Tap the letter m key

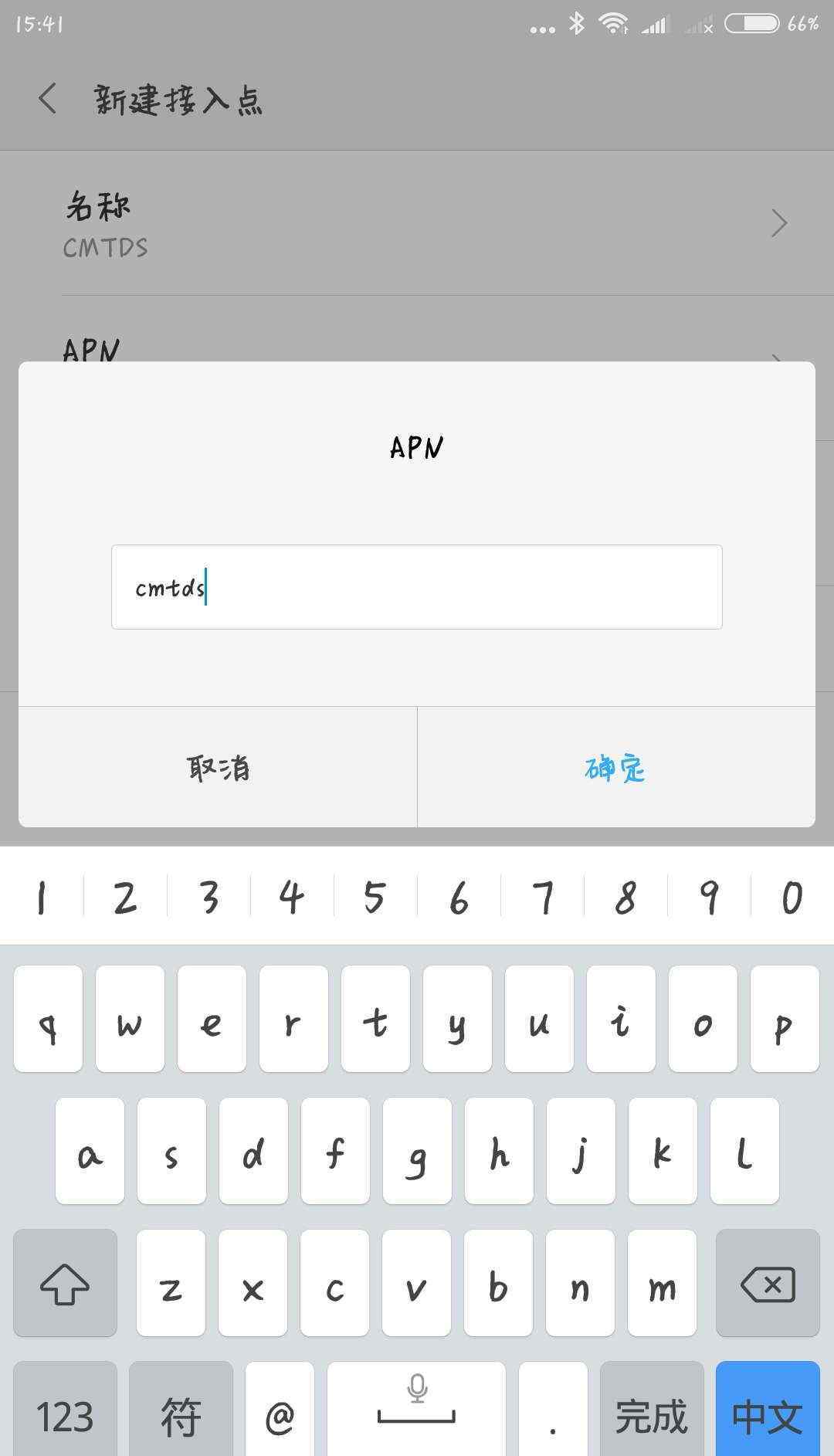point(662,1283)
